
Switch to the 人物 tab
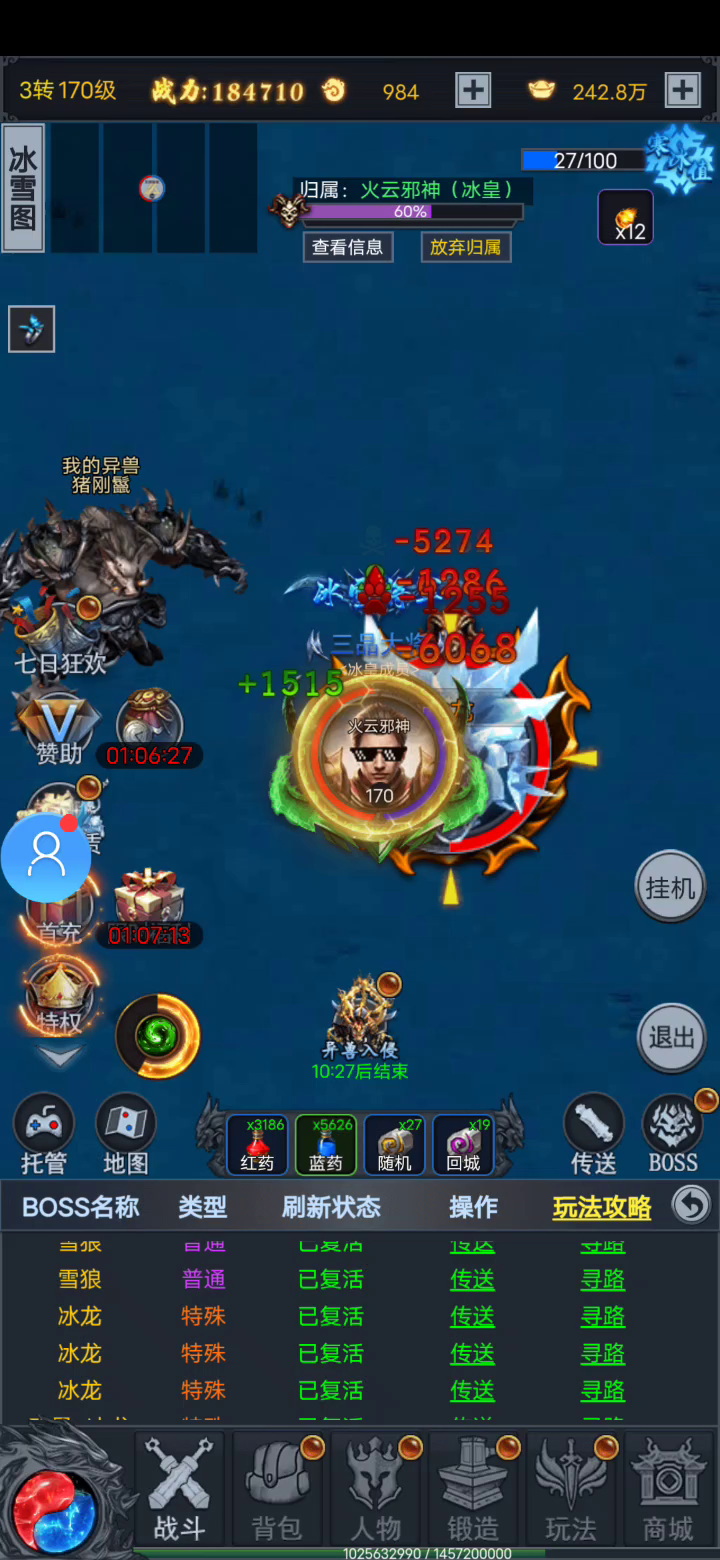tap(376, 1490)
